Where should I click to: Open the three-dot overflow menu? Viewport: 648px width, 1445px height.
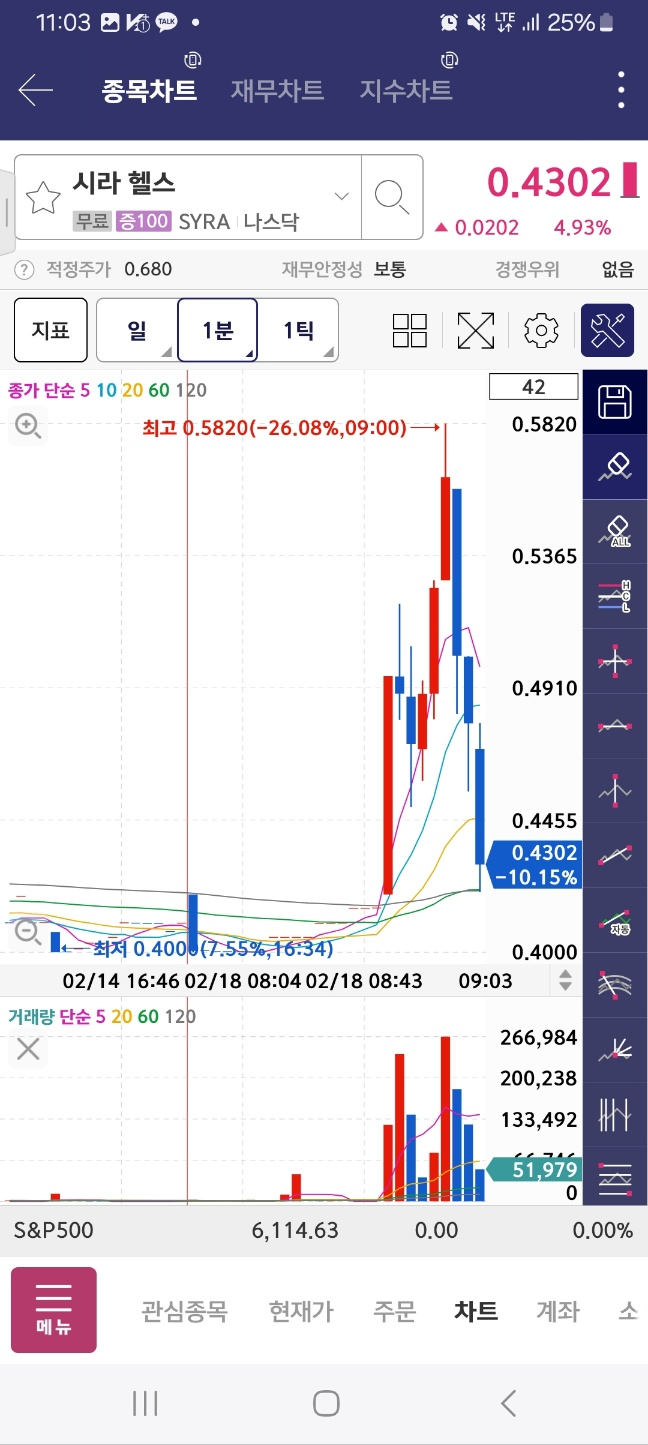point(621,91)
